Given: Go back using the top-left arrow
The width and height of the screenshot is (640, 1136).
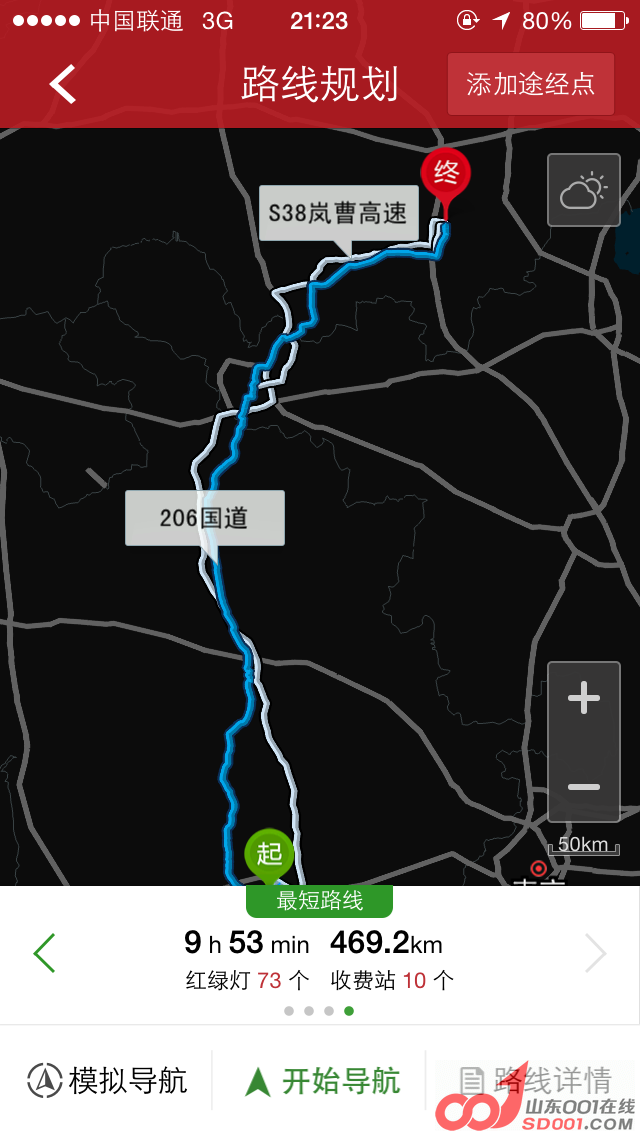Looking at the screenshot, I should pyautogui.click(x=63, y=84).
